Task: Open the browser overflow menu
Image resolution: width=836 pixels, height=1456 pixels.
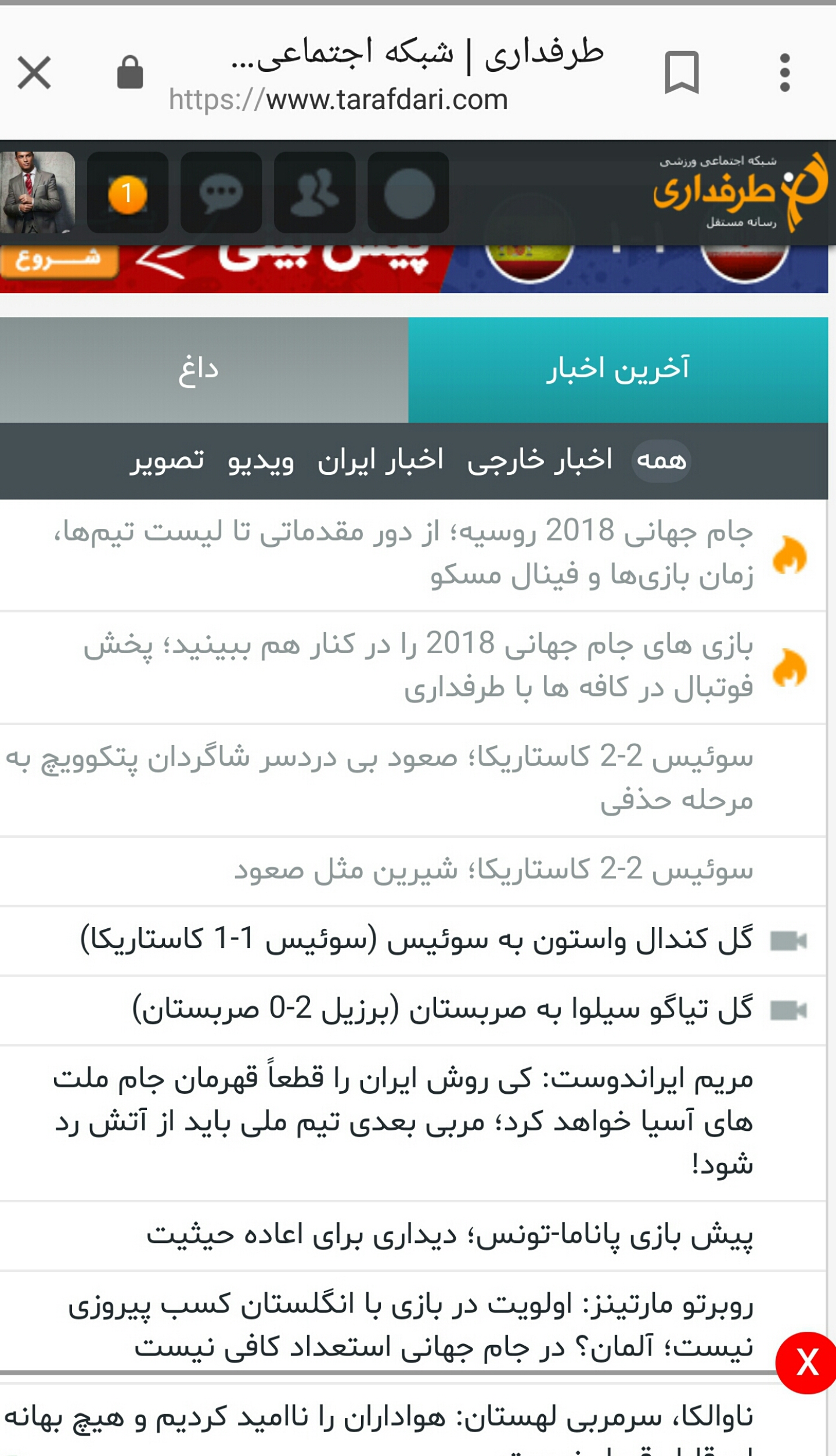Action: point(785,73)
